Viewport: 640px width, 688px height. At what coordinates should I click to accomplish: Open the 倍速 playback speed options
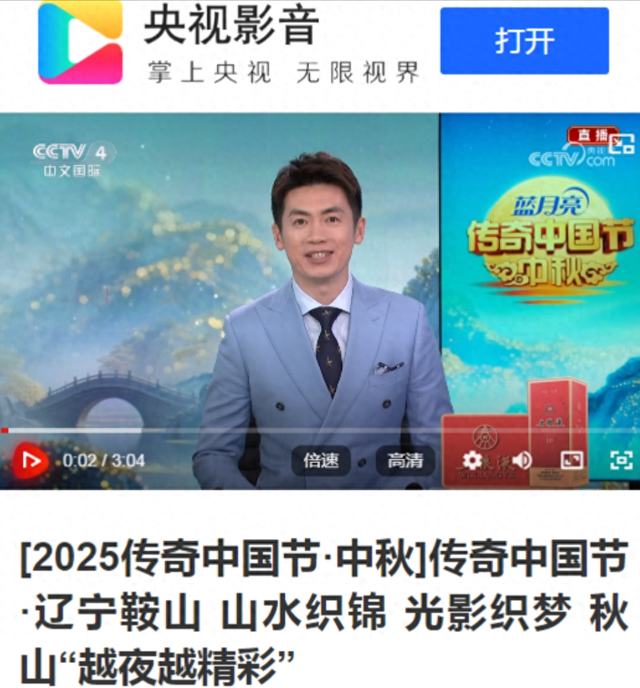(321, 460)
